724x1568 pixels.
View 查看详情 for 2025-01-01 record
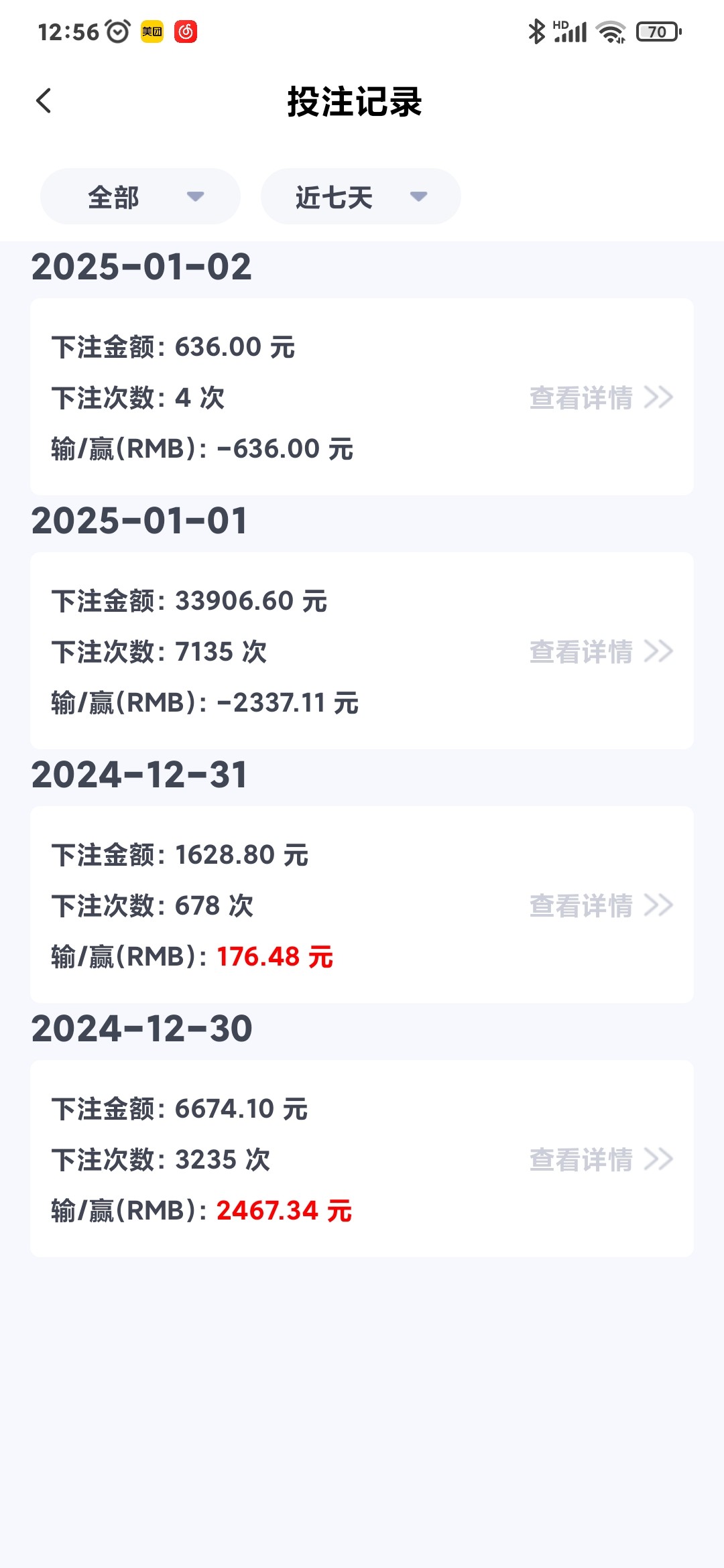point(601,651)
